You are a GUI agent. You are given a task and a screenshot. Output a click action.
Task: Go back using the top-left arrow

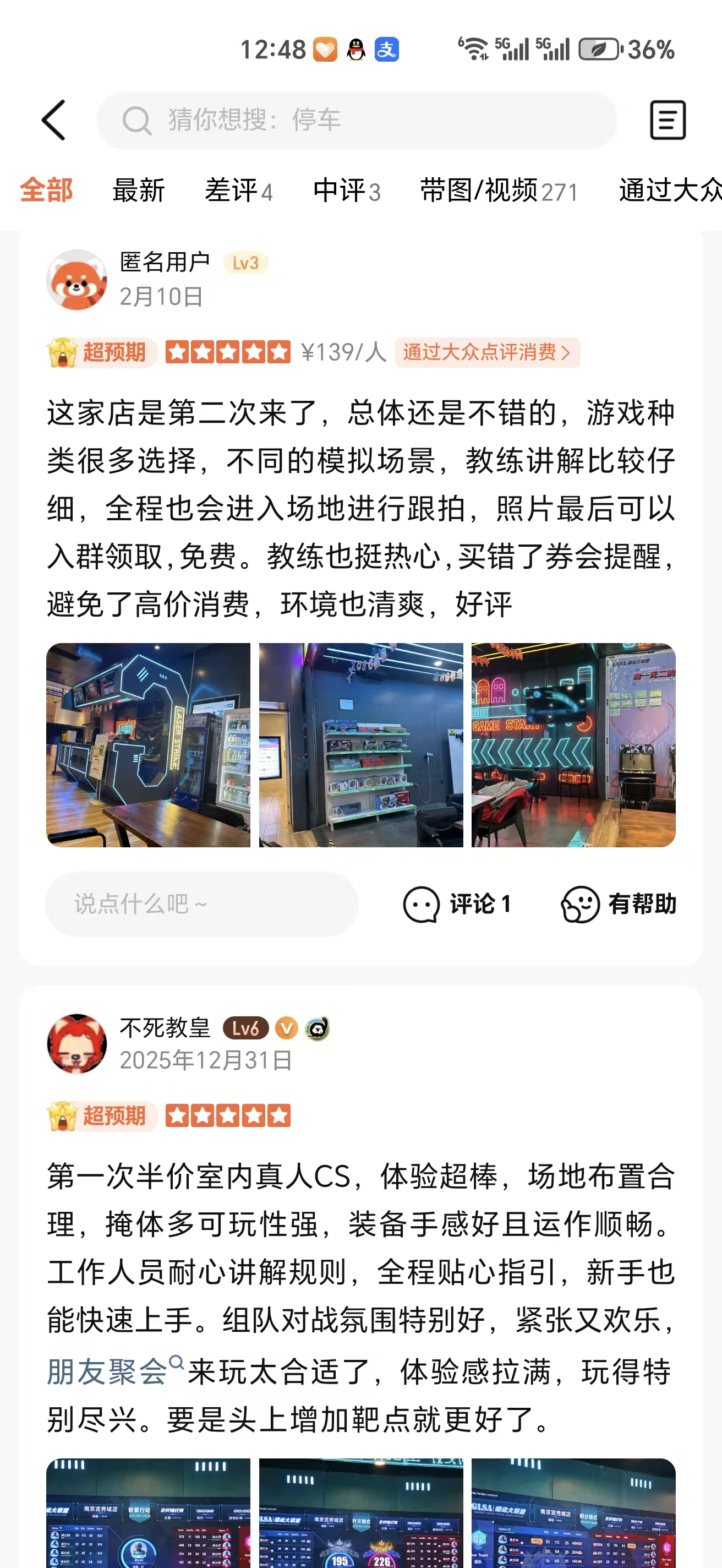(x=53, y=121)
